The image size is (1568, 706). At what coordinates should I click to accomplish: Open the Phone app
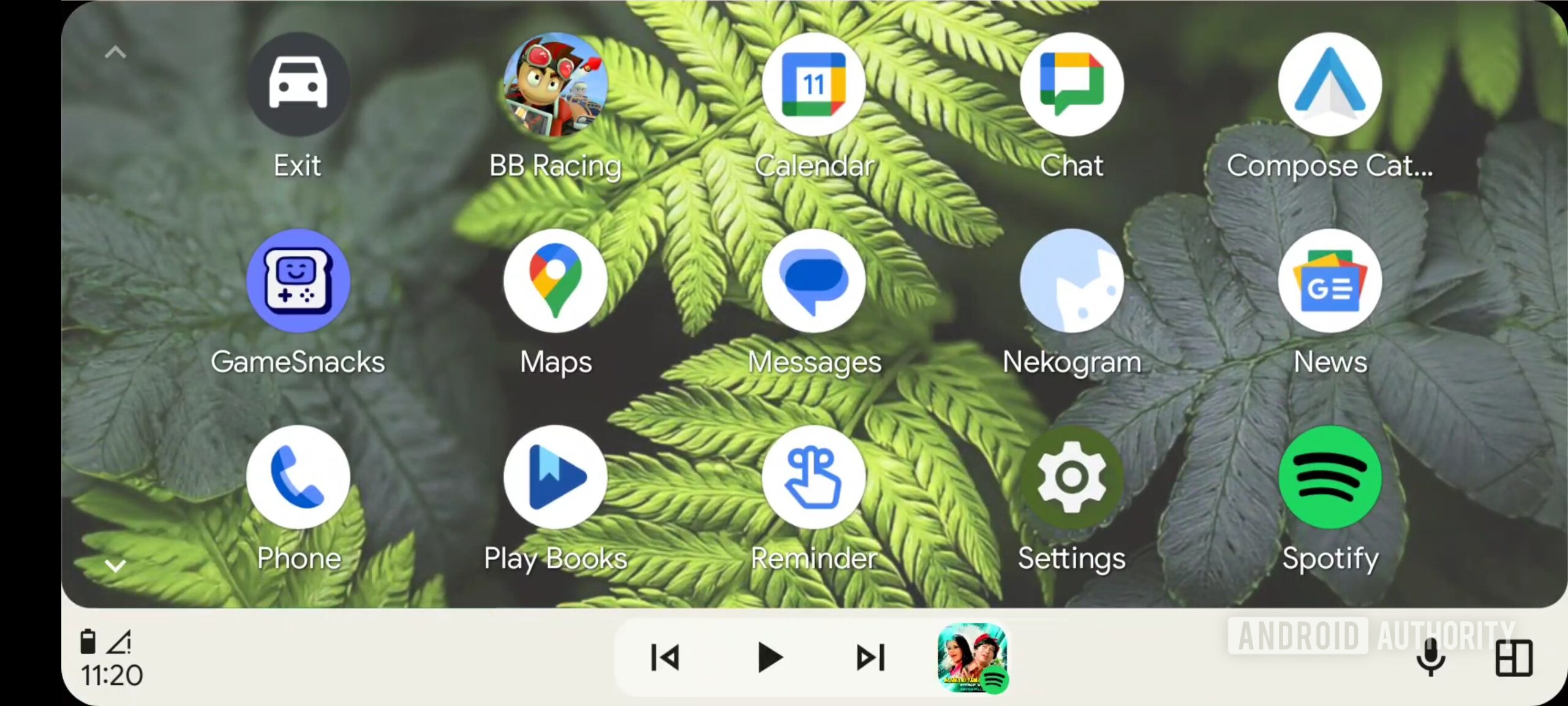[x=298, y=477]
